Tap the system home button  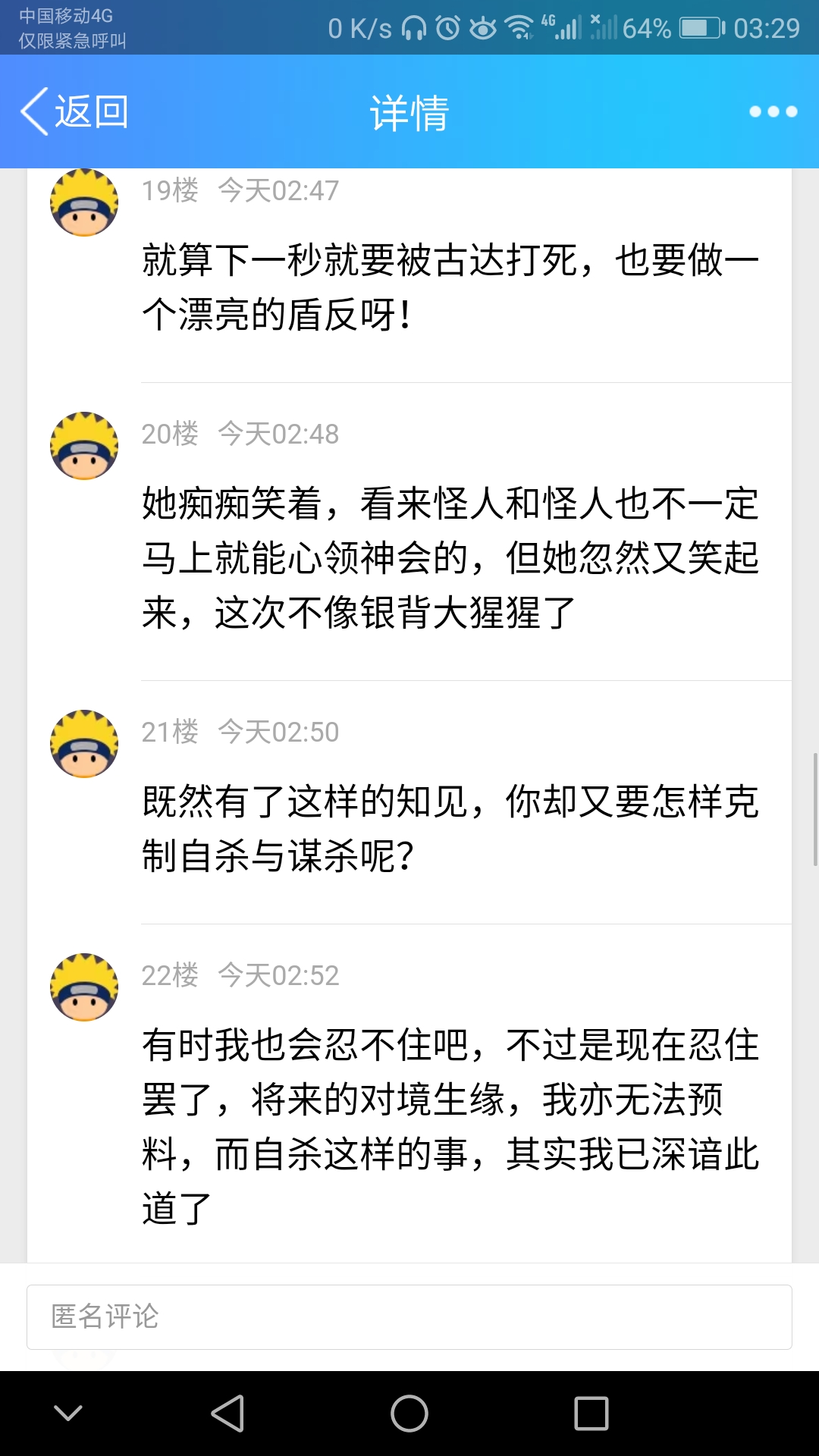click(x=409, y=1414)
